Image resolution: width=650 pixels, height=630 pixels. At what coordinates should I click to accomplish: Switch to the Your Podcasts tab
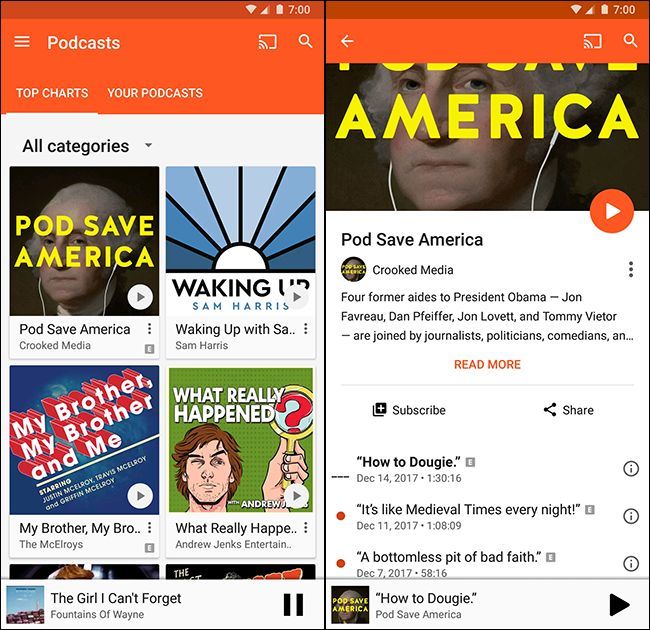tap(154, 93)
